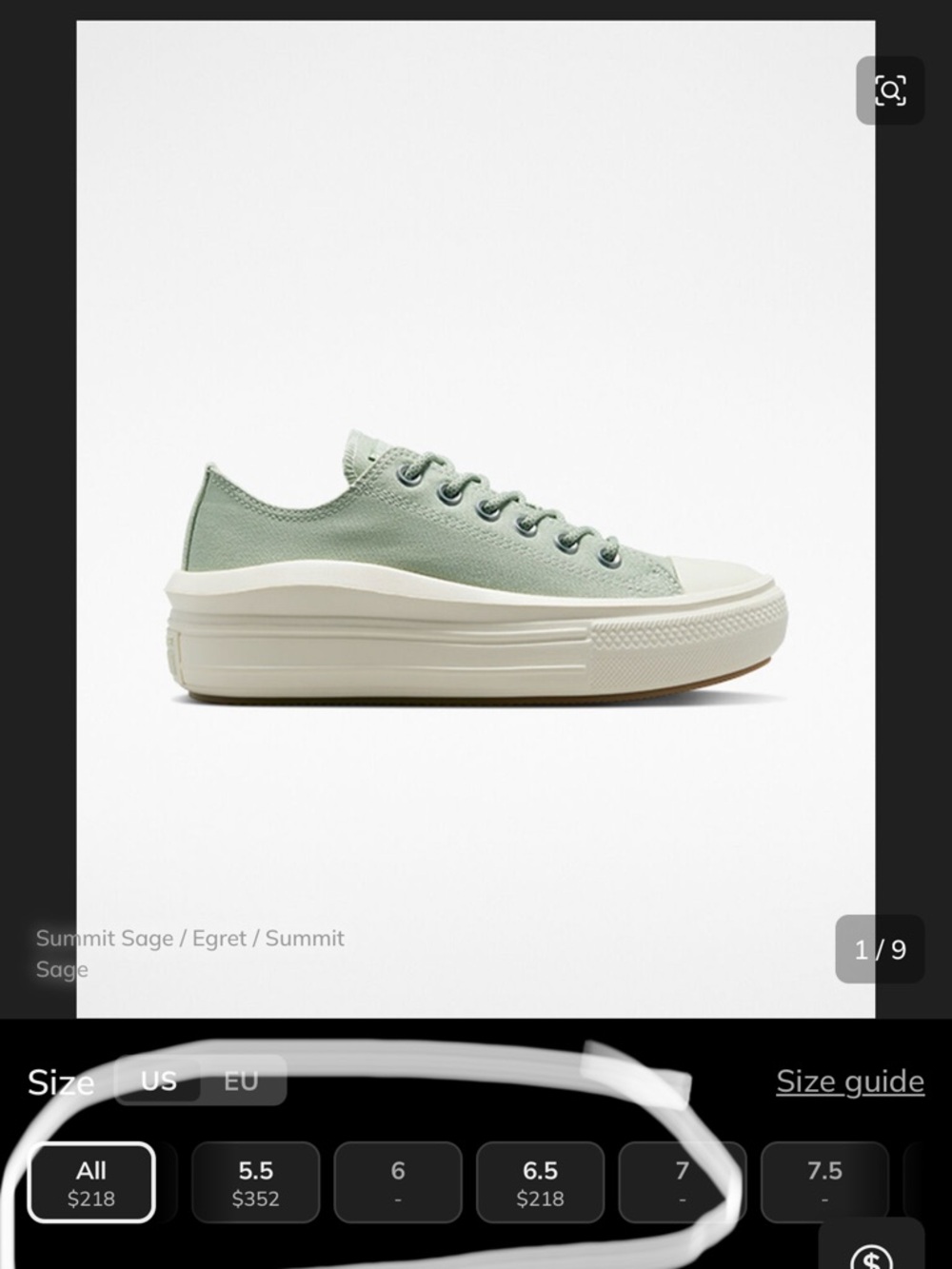
Task: Choose size 6.5 priced at $218
Action: coord(540,1182)
